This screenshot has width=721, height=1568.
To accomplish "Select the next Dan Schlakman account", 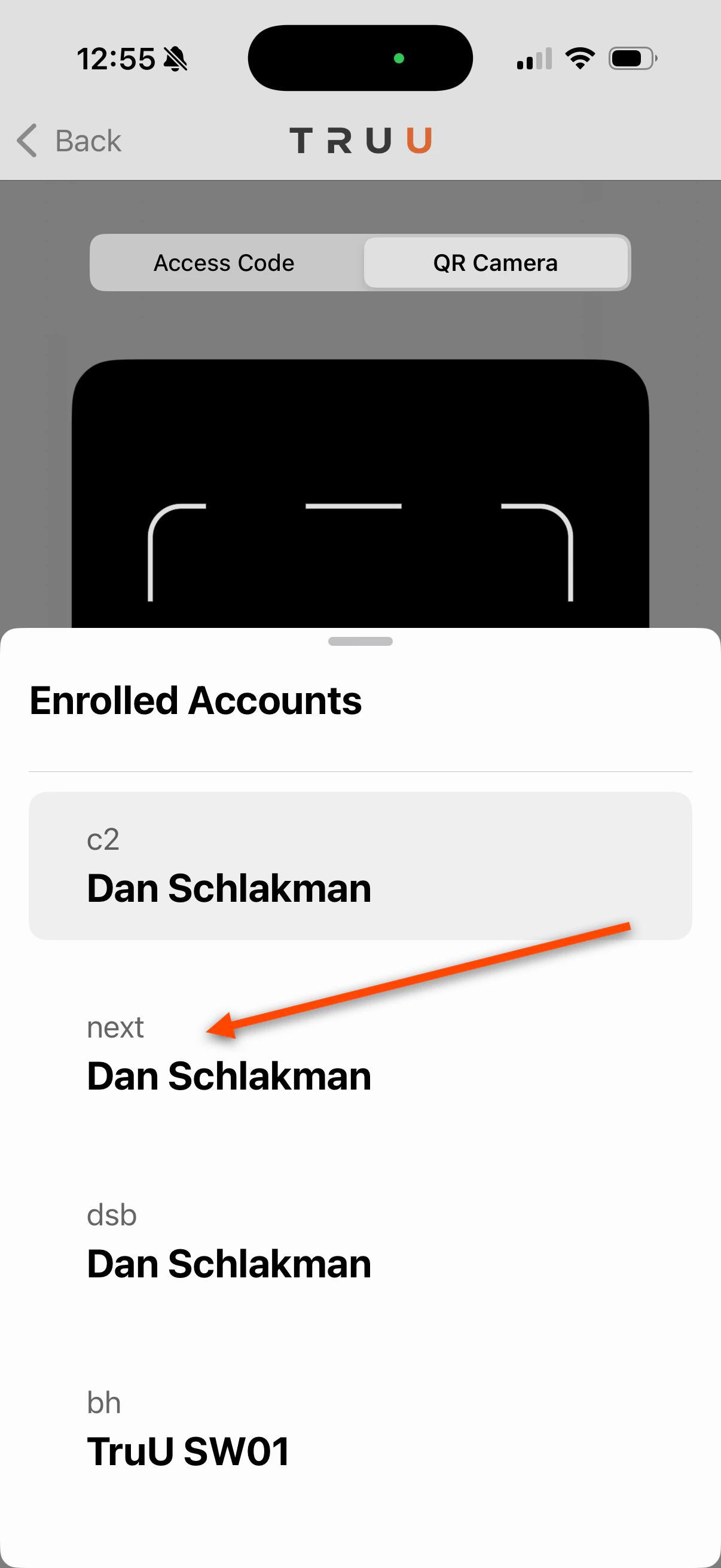I will [x=359, y=1053].
